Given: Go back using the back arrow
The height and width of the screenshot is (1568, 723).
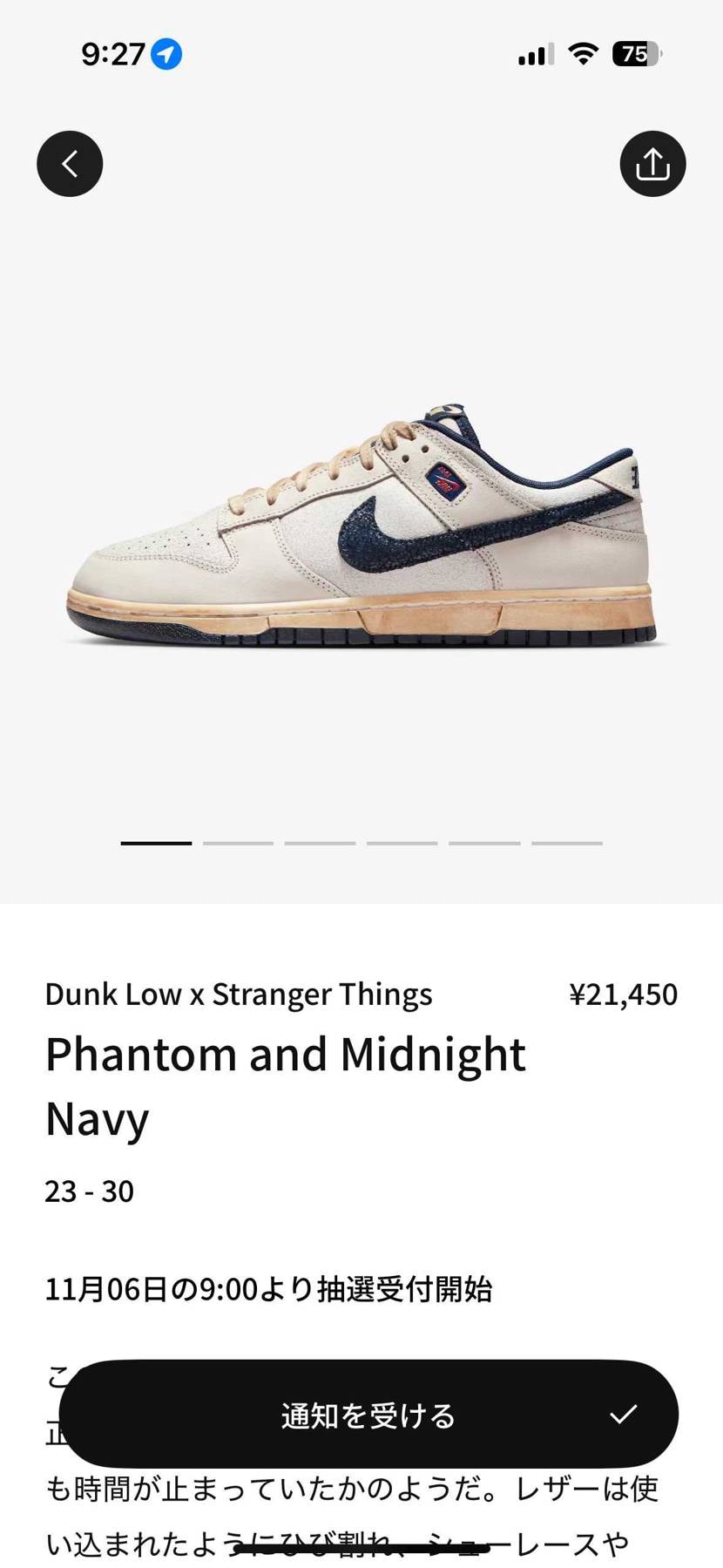Looking at the screenshot, I should tap(70, 164).
